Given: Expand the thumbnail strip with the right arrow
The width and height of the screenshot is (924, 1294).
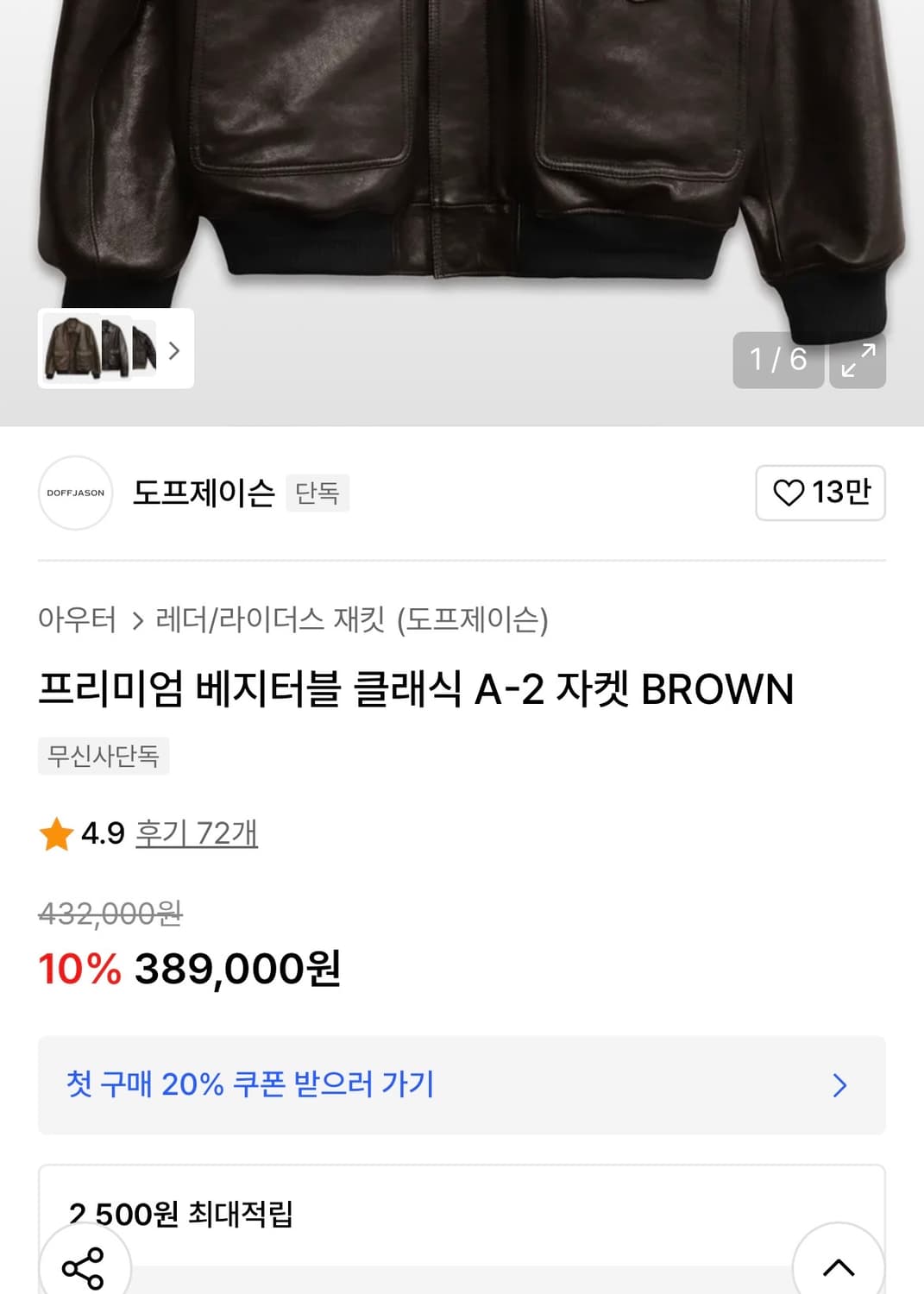Looking at the screenshot, I should [x=175, y=351].
